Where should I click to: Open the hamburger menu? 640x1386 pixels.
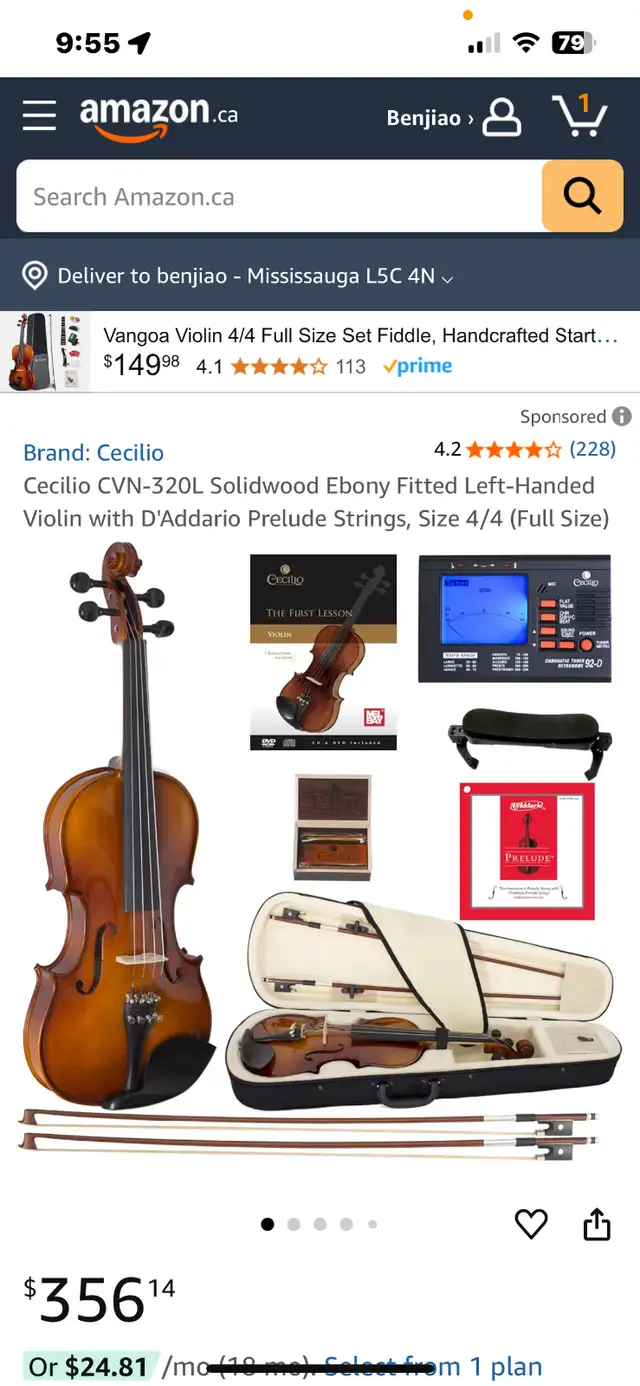39,116
